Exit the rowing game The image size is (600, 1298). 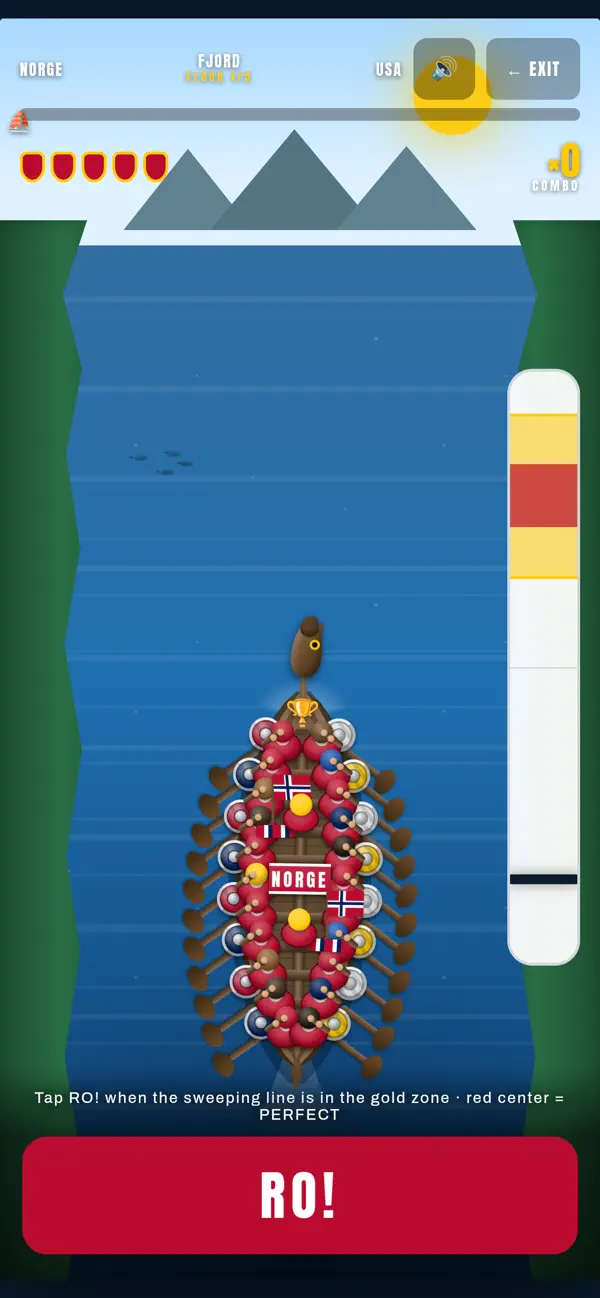click(533, 69)
